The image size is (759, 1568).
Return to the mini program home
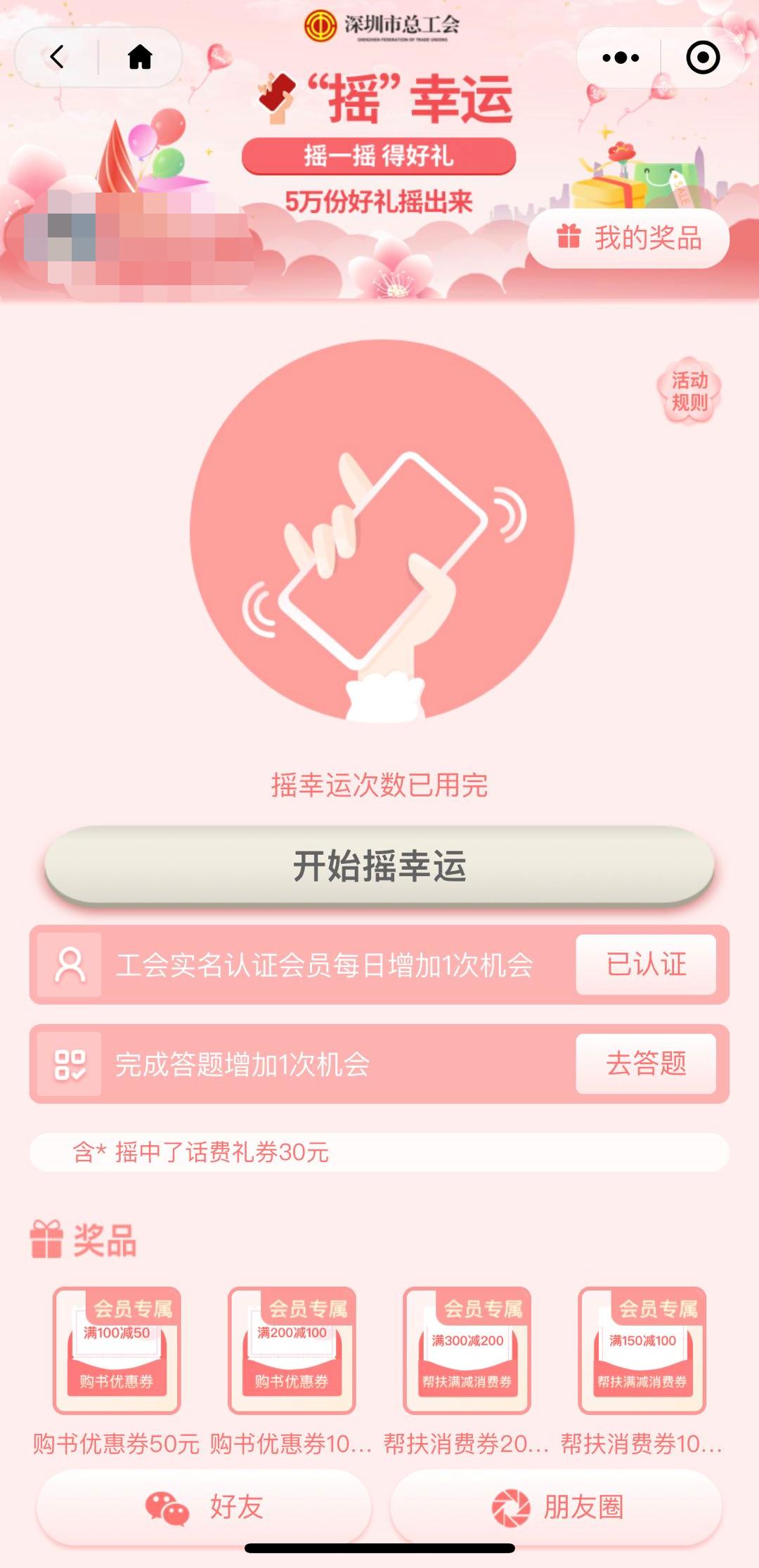pyautogui.click(x=140, y=58)
